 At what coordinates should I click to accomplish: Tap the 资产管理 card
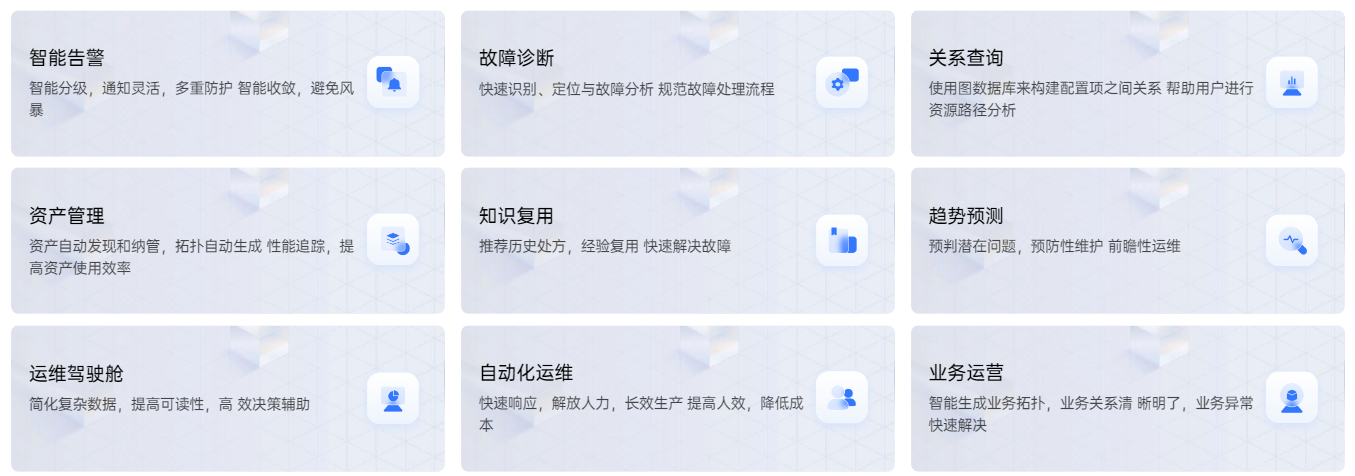pos(228,241)
